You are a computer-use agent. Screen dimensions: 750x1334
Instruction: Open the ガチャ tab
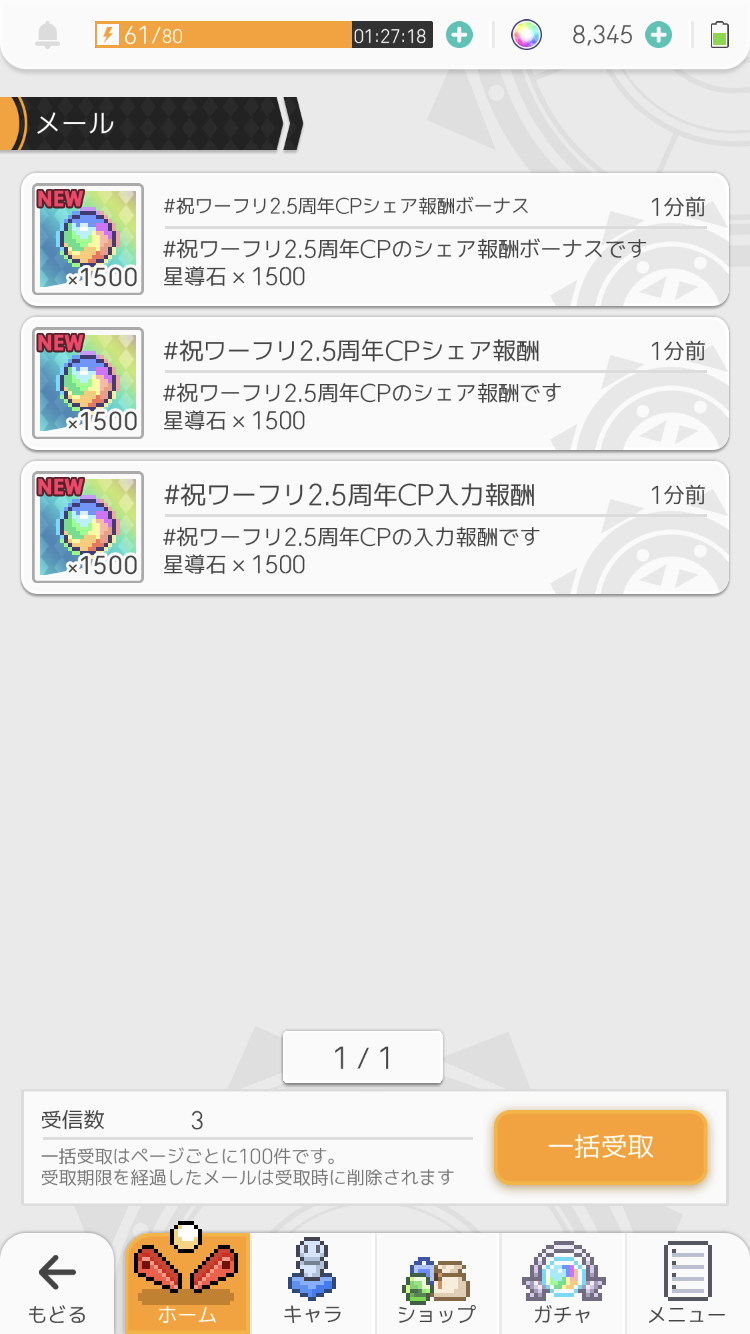(x=563, y=1285)
